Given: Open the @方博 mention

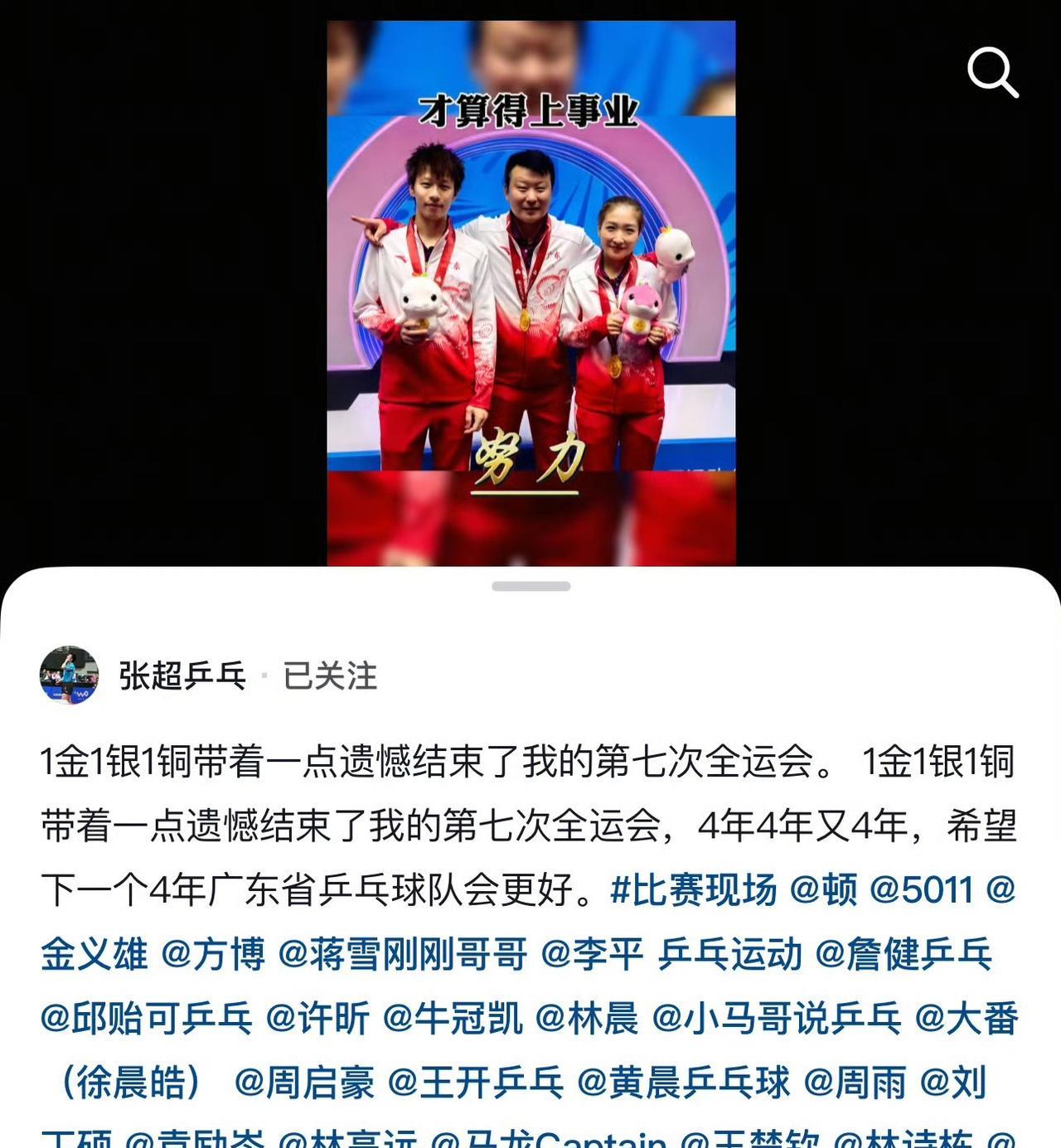Looking at the screenshot, I should tap(213, 954).
